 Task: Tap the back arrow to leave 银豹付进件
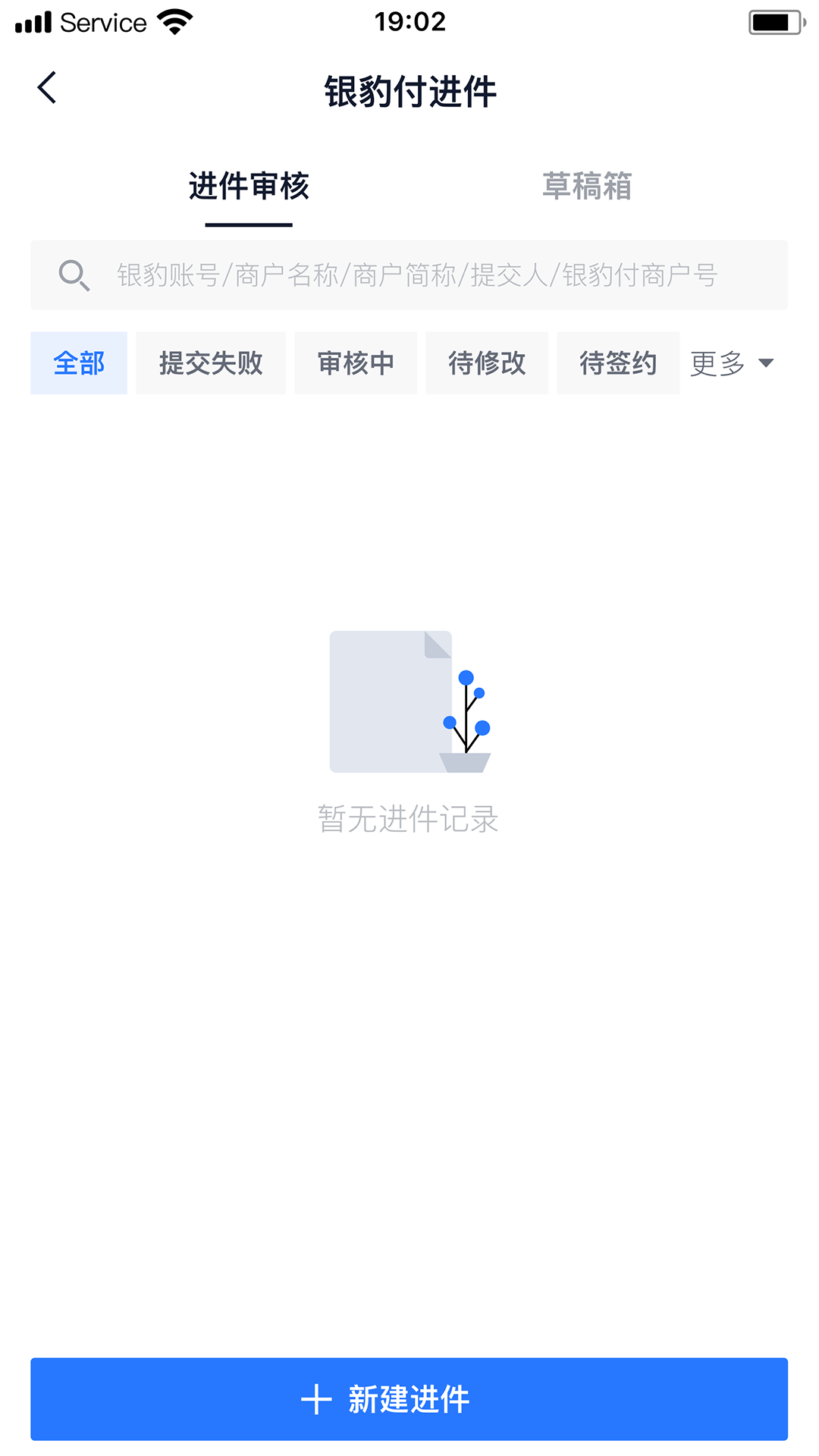pyautogui.click(x=47, y=87)
